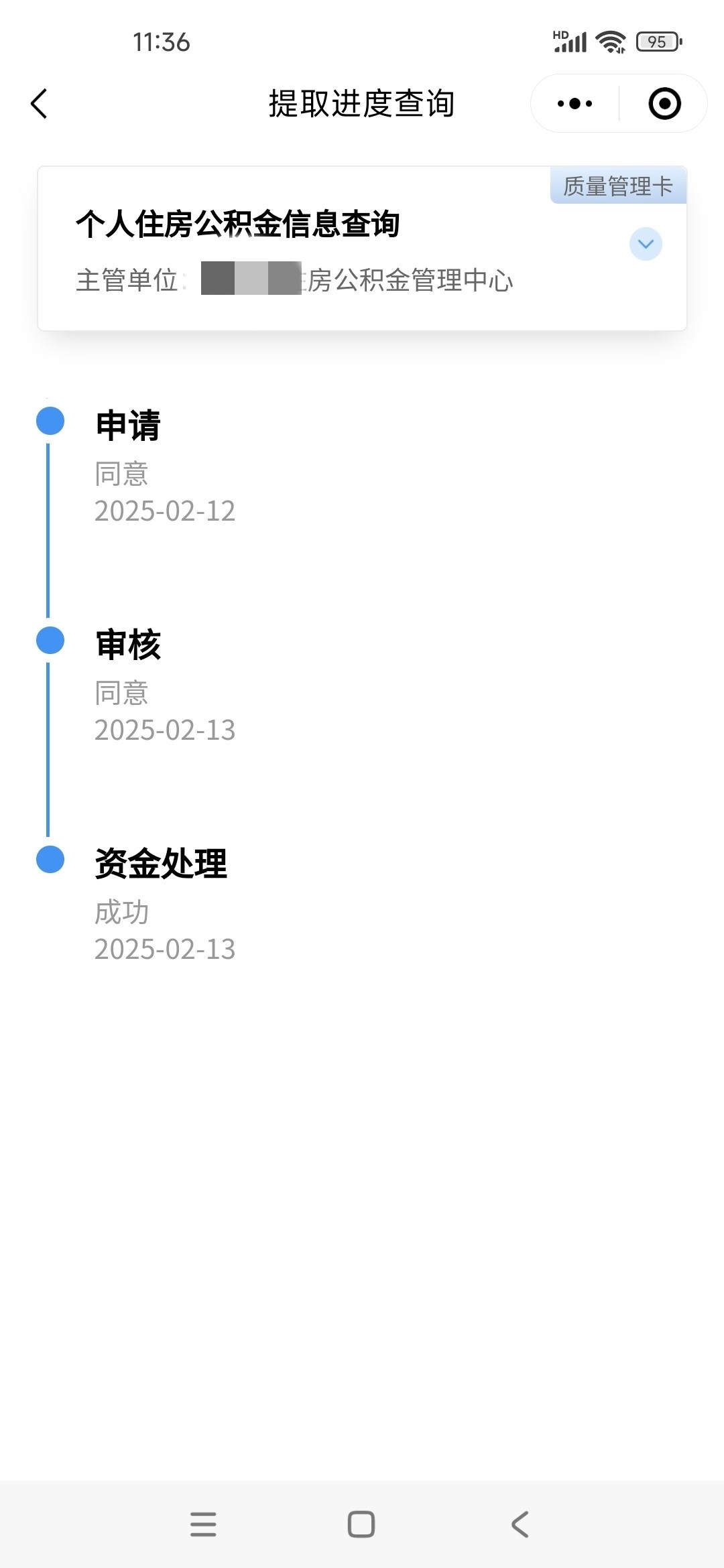Screen dimensions: 724x1568
Task: Open the 质量管理卡 tag
Action: tap(618, 186)
